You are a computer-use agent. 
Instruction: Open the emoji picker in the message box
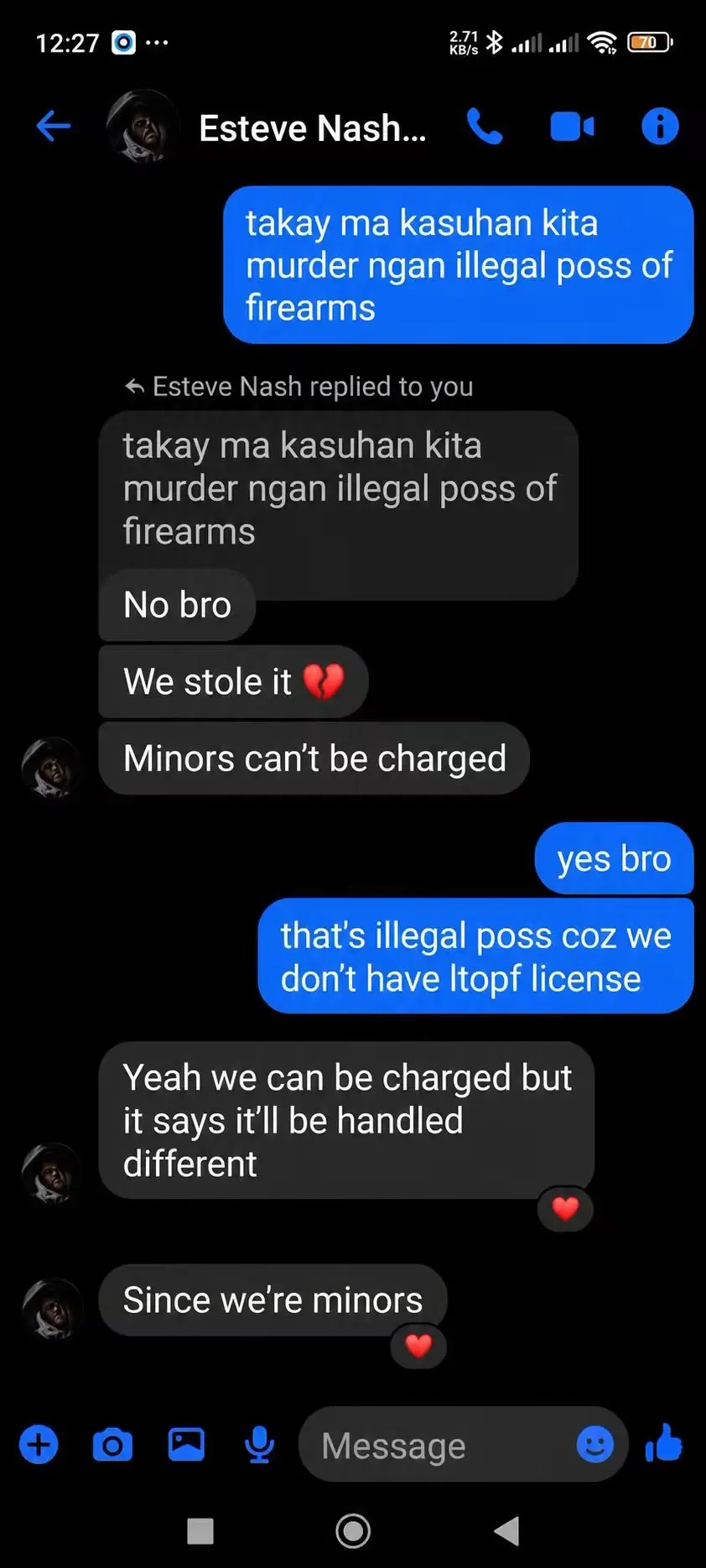pyautogui.click(x=595, y=1445)
